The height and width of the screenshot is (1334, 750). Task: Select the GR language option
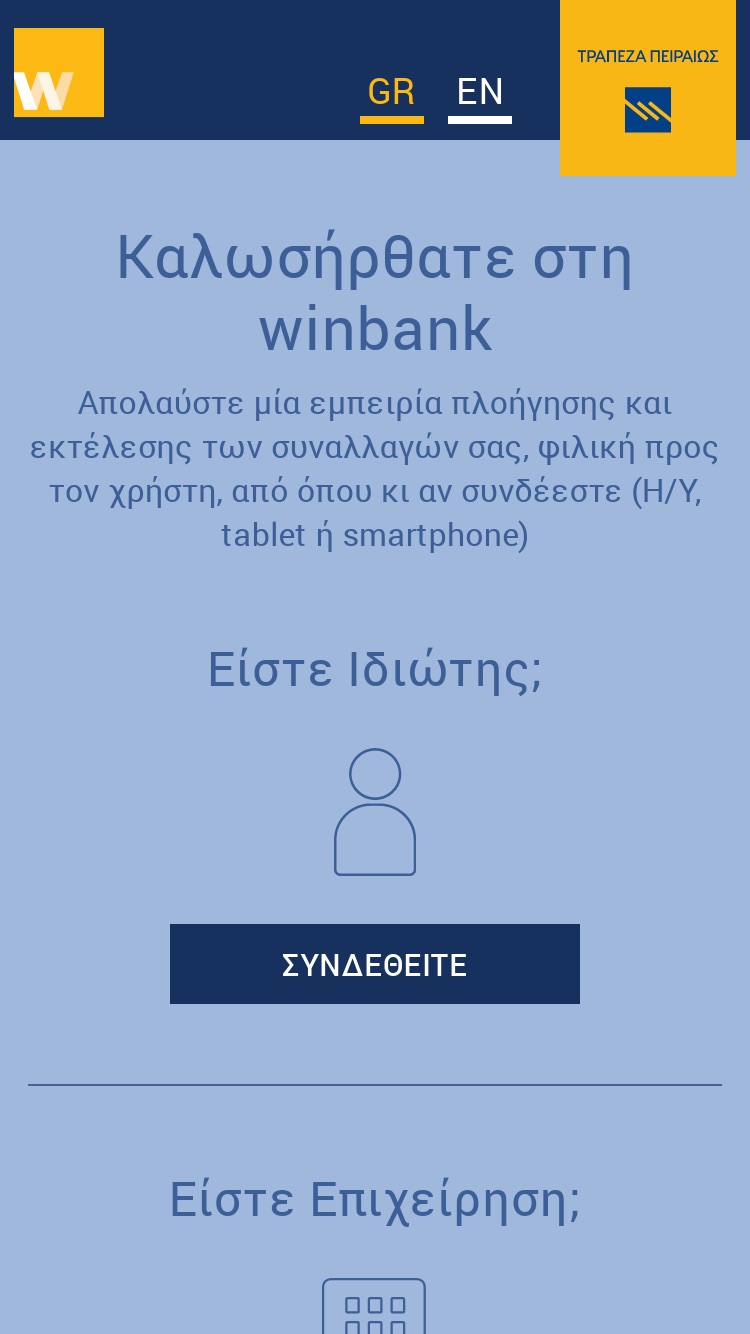(391, 94)
